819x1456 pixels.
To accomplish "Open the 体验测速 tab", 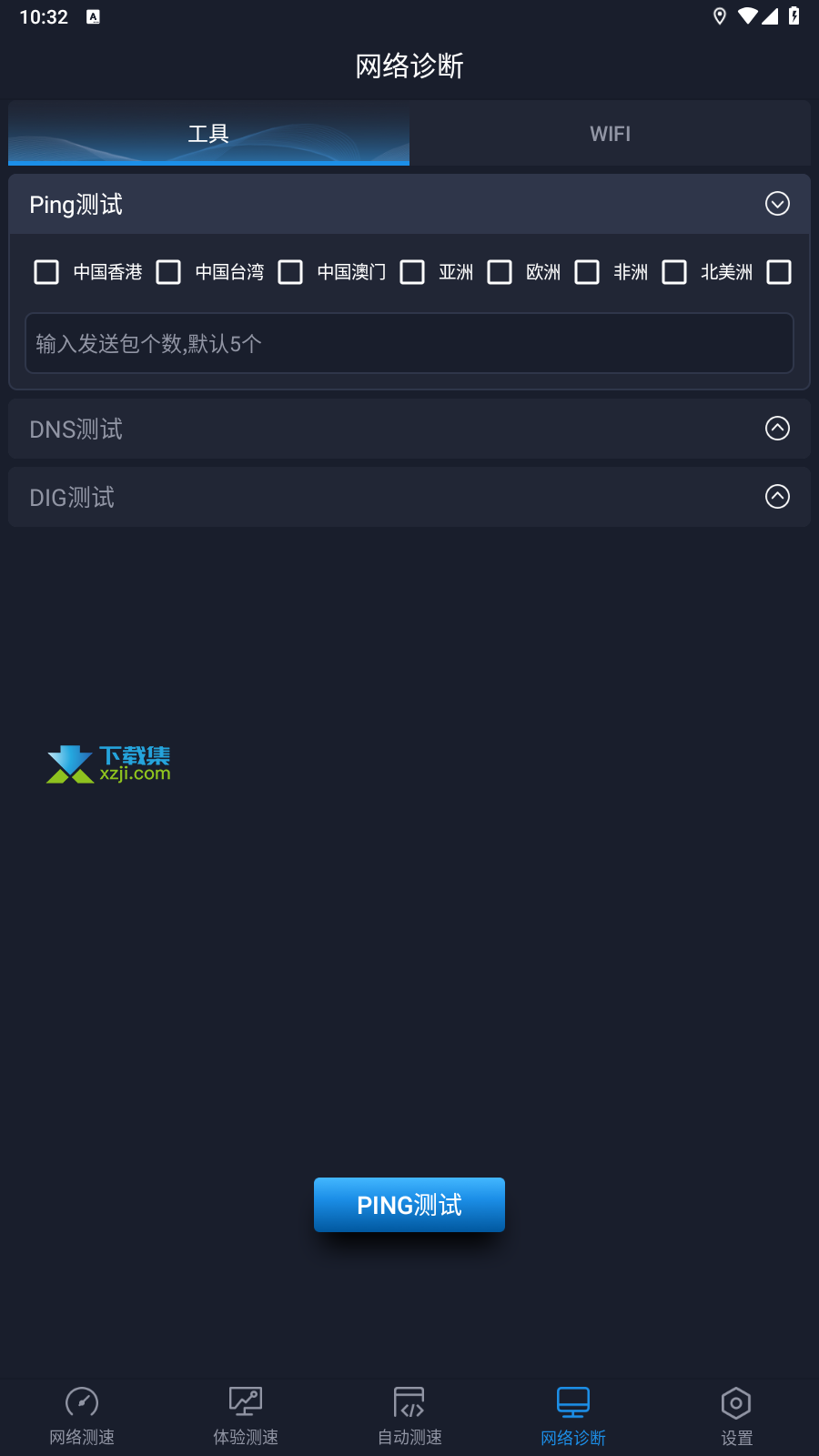I will click(246, 1417).
